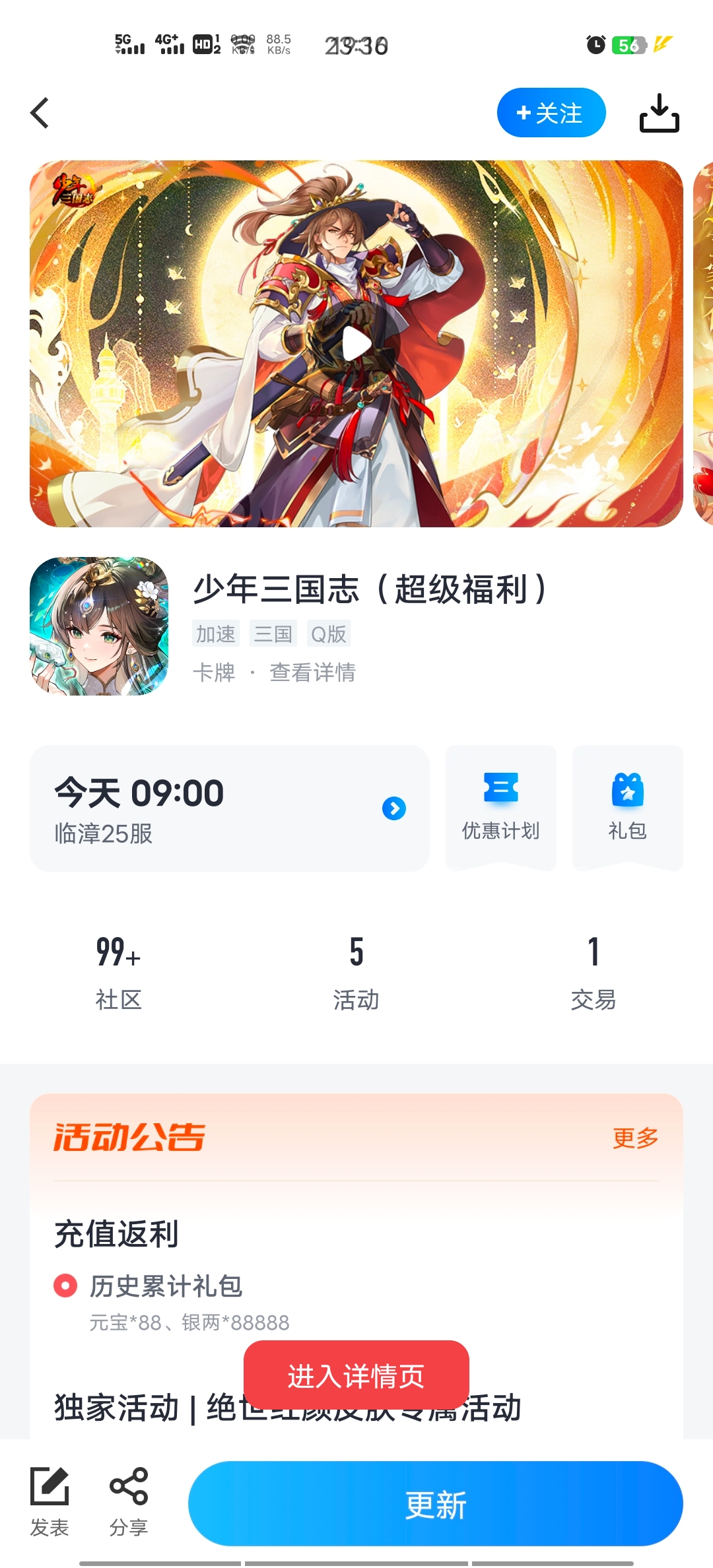The image size is (713, 1568).
Task: Open the 临漳25服 server schedule card
Action: click(x=229, y=808)
